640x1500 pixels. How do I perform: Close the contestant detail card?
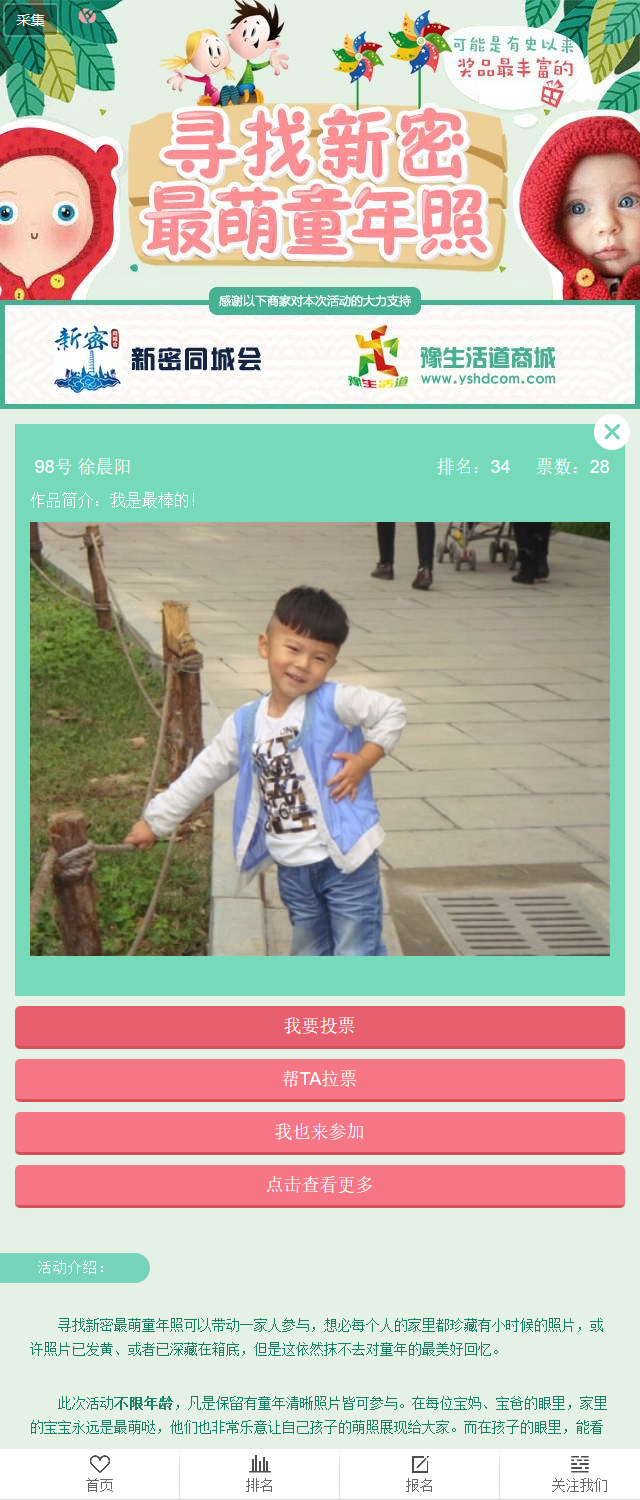611,432
